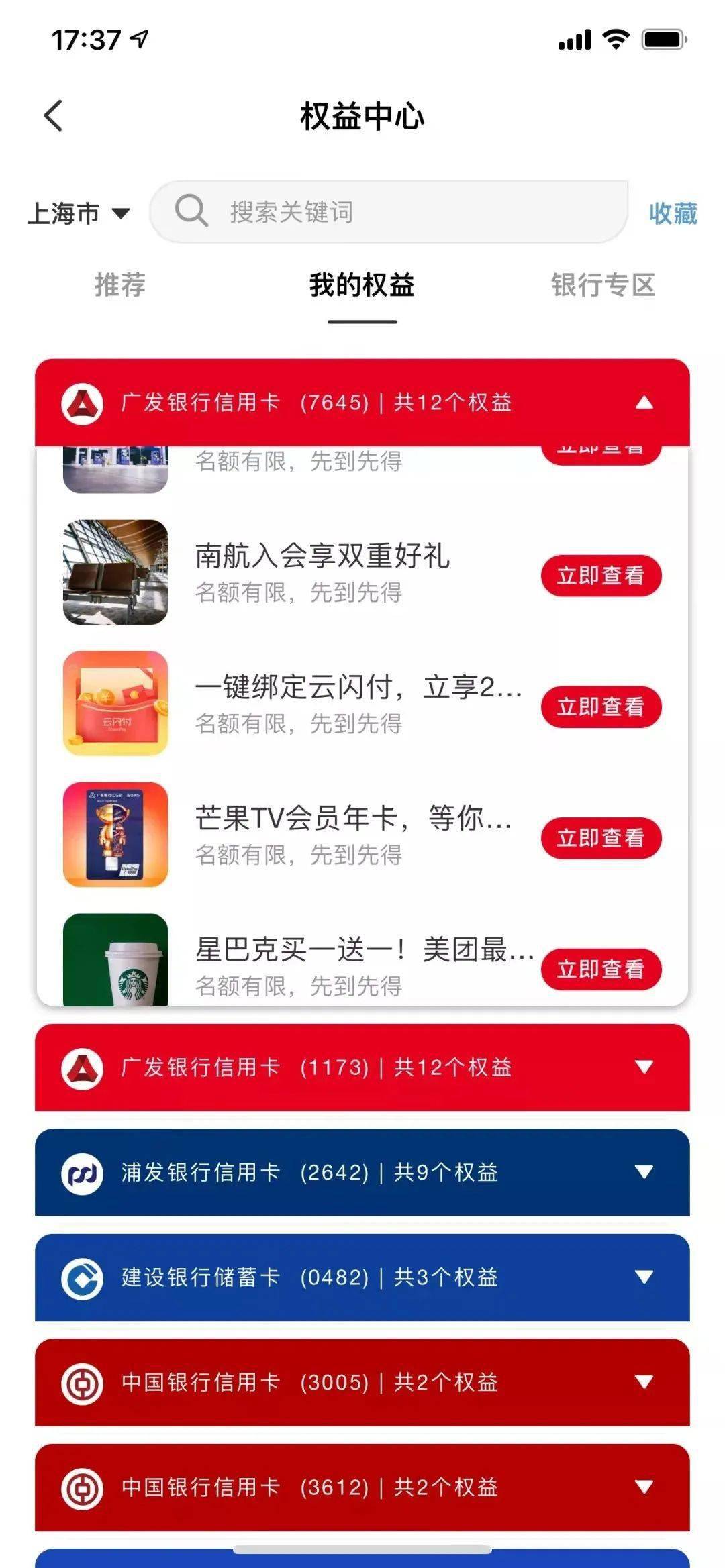Tap 立即查看 for 一键绑定云闪付
Screen dimensions: 725x1568
point(601,707)
